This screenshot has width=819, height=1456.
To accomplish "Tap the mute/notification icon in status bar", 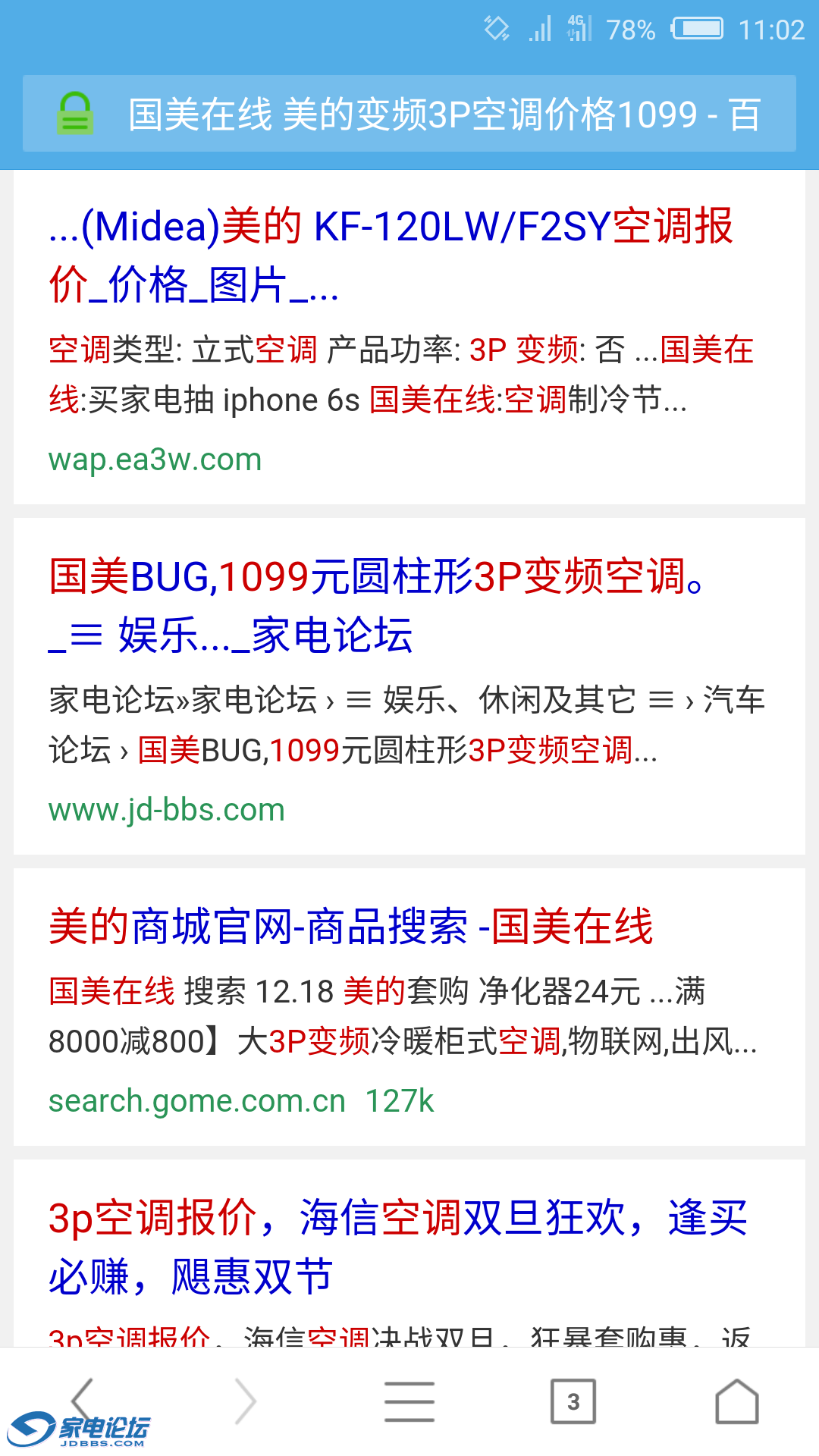I will [497, 27].
